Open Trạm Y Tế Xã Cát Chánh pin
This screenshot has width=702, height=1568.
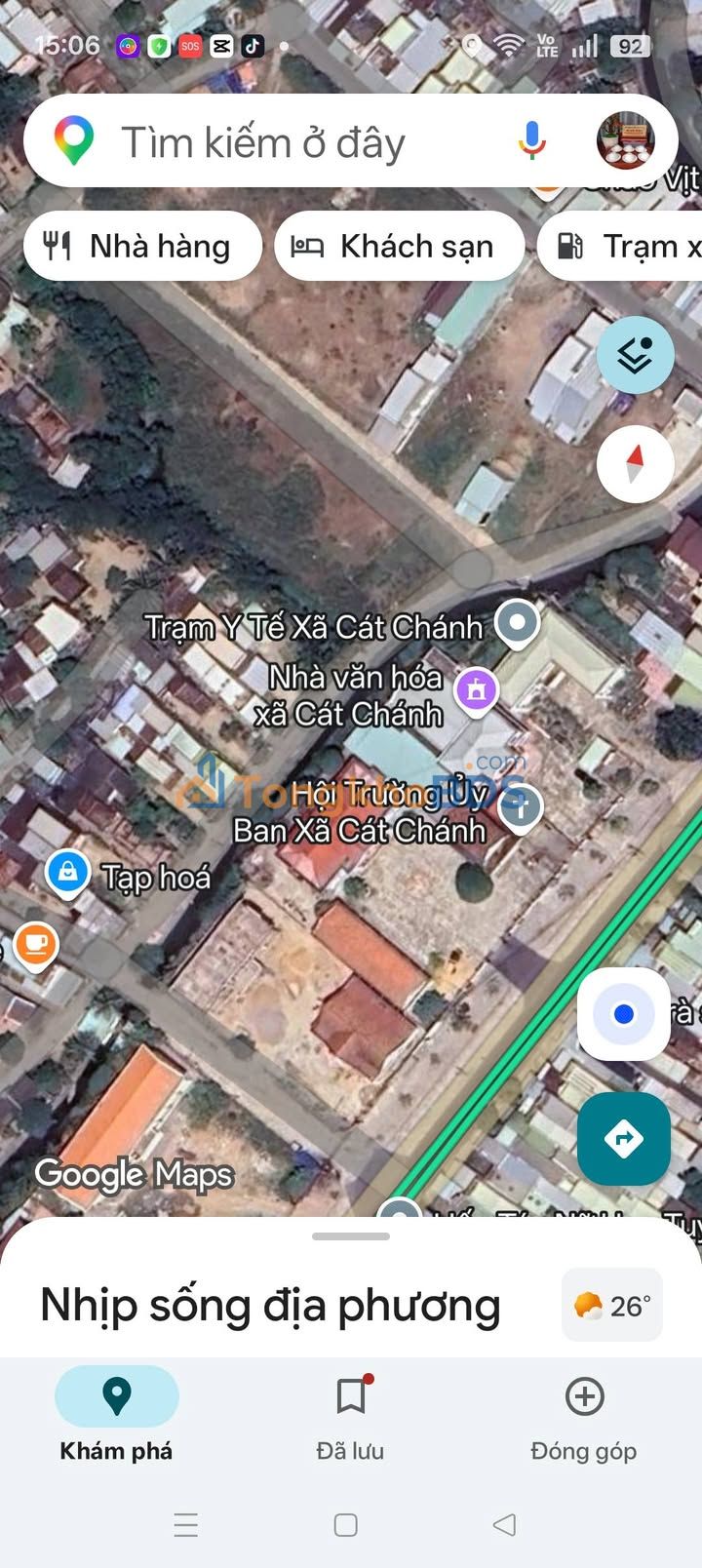coord(517,621)
